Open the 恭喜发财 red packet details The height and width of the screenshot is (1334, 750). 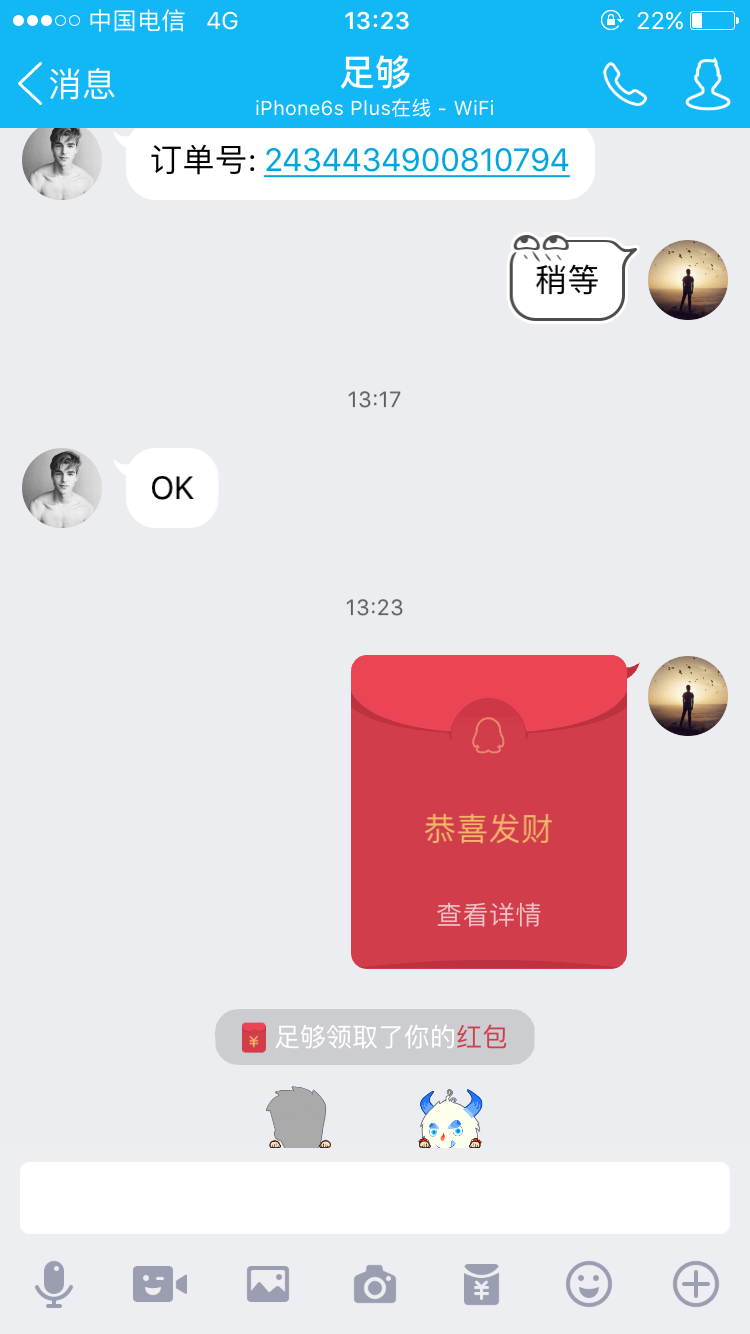(489, 812)
